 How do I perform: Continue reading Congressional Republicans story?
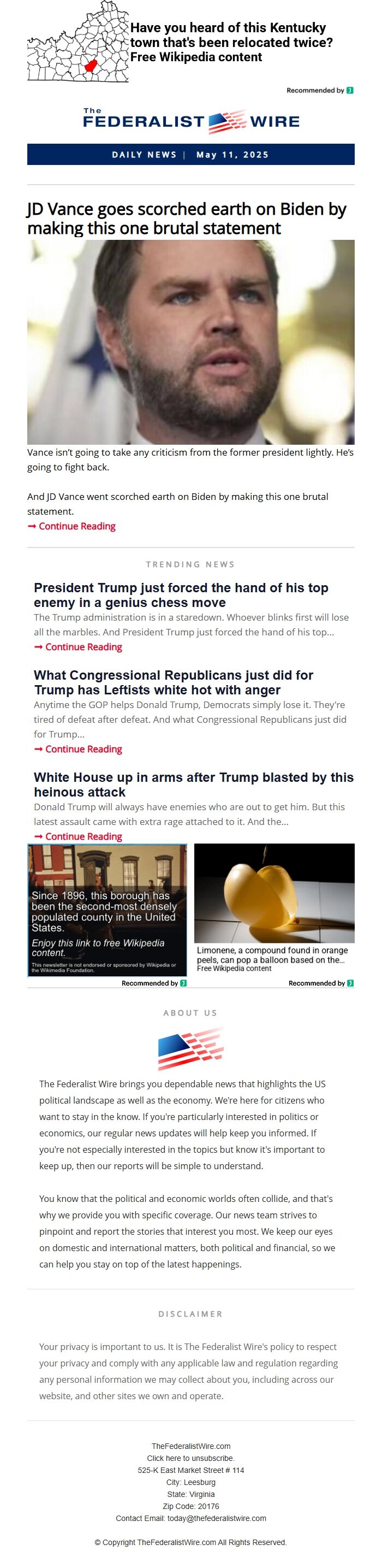(83, 748)
